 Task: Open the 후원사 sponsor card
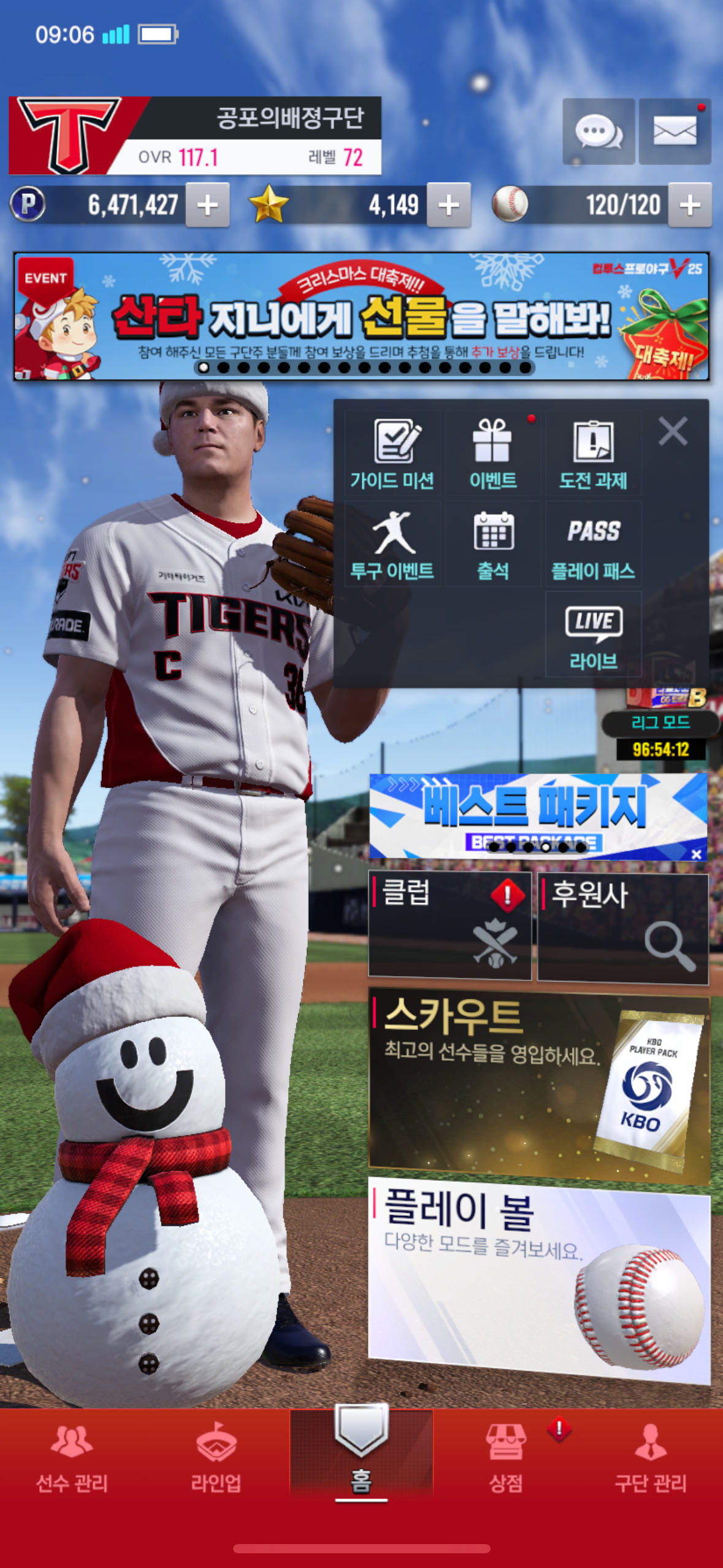623,927
